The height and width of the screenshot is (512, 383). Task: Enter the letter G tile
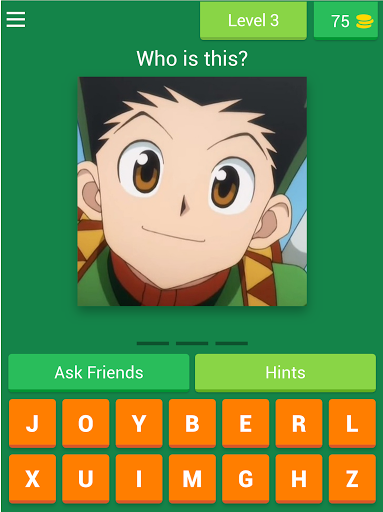coord(246,478)
